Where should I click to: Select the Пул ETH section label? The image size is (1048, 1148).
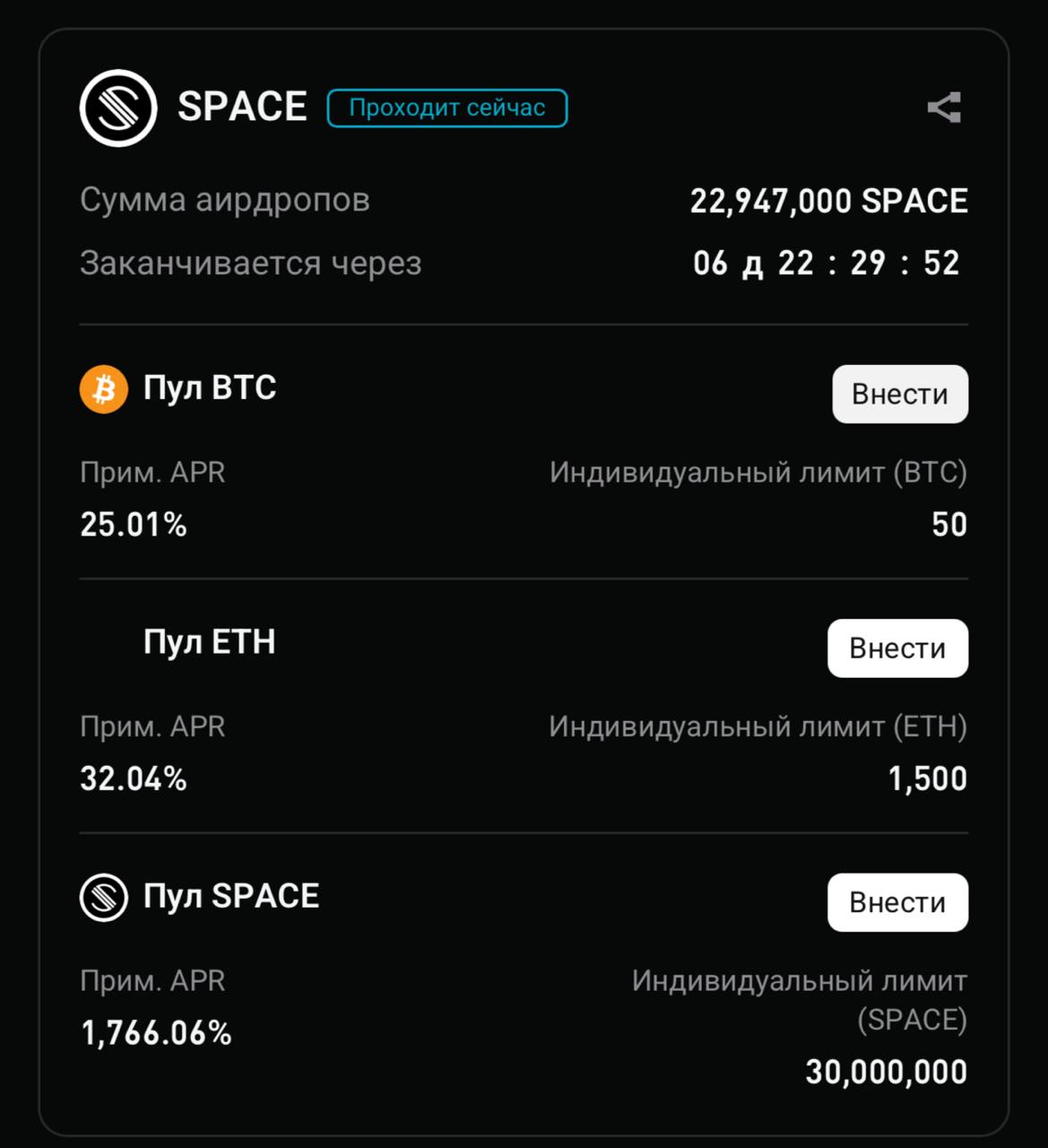click(x=211, y=642)
